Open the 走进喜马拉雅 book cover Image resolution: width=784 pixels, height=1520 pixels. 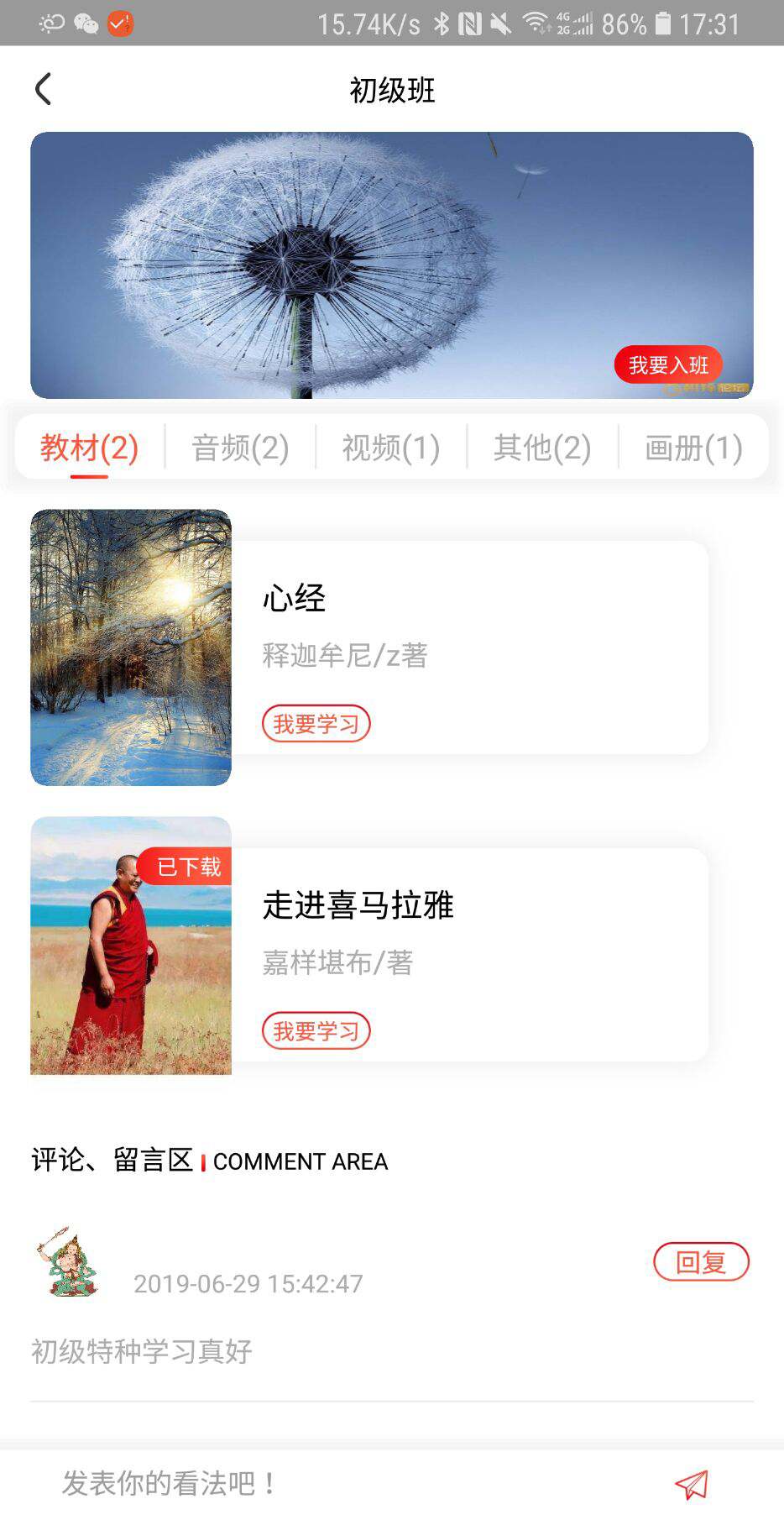point(131,946)
